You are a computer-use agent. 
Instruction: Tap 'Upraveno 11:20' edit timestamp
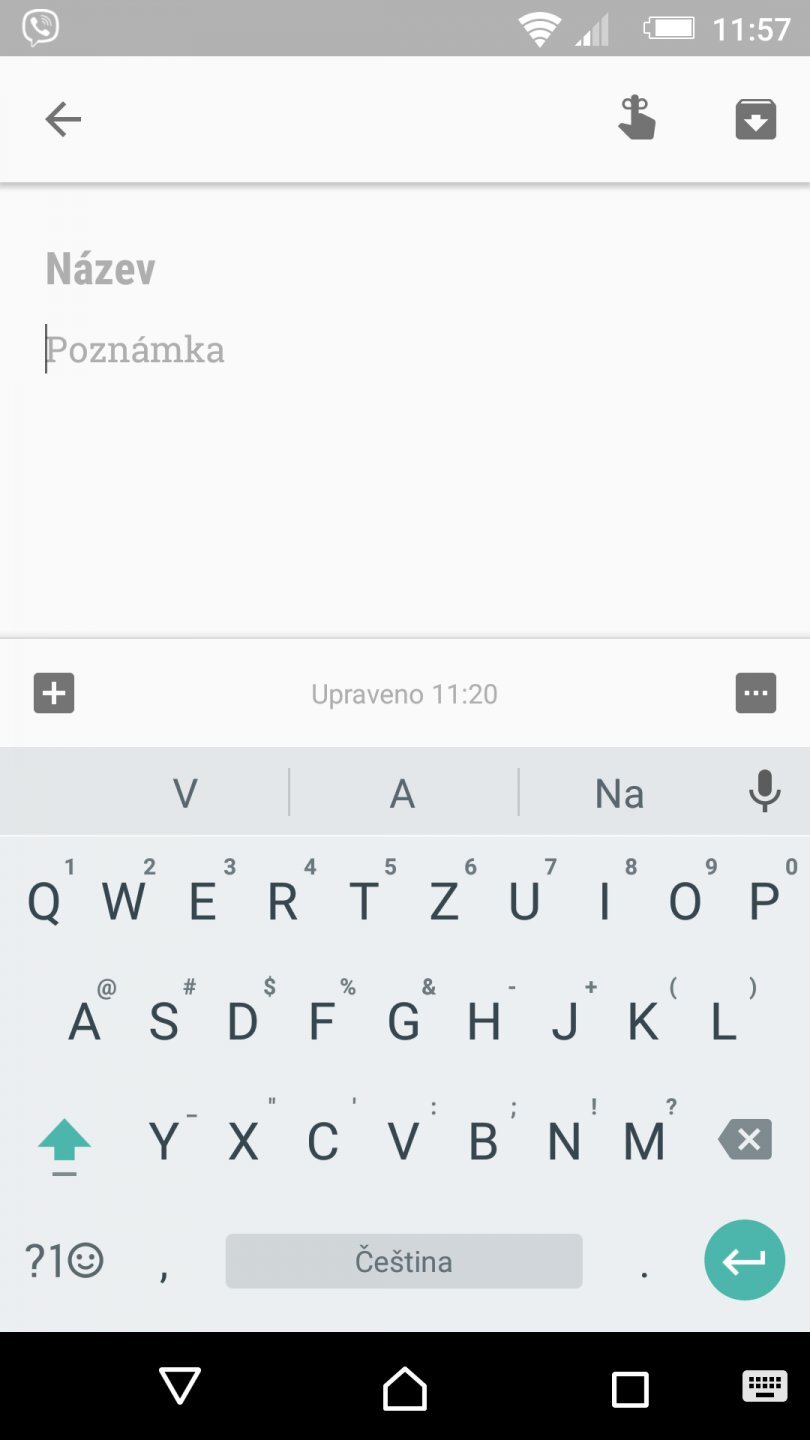point(404,693)
